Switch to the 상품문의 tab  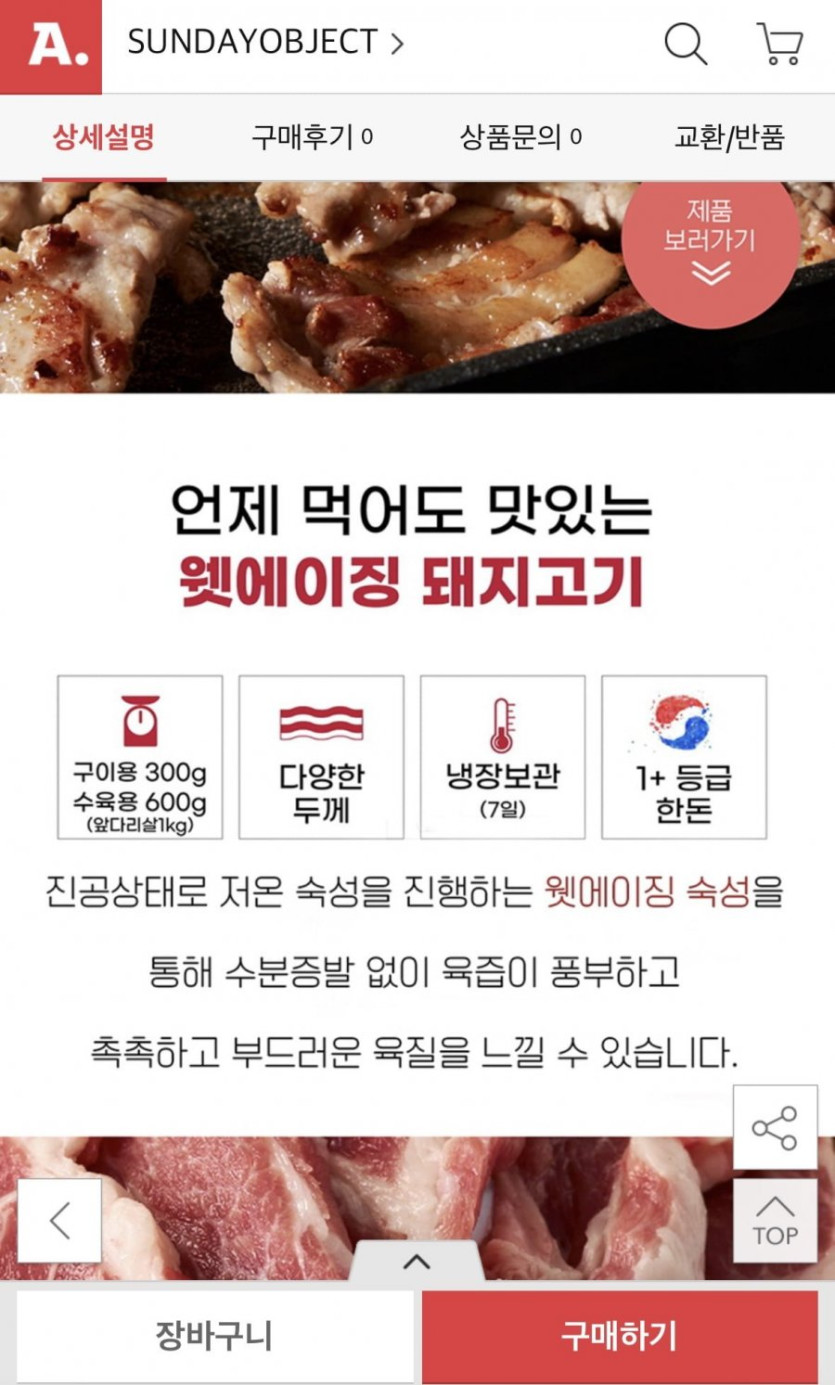(520, 137)
